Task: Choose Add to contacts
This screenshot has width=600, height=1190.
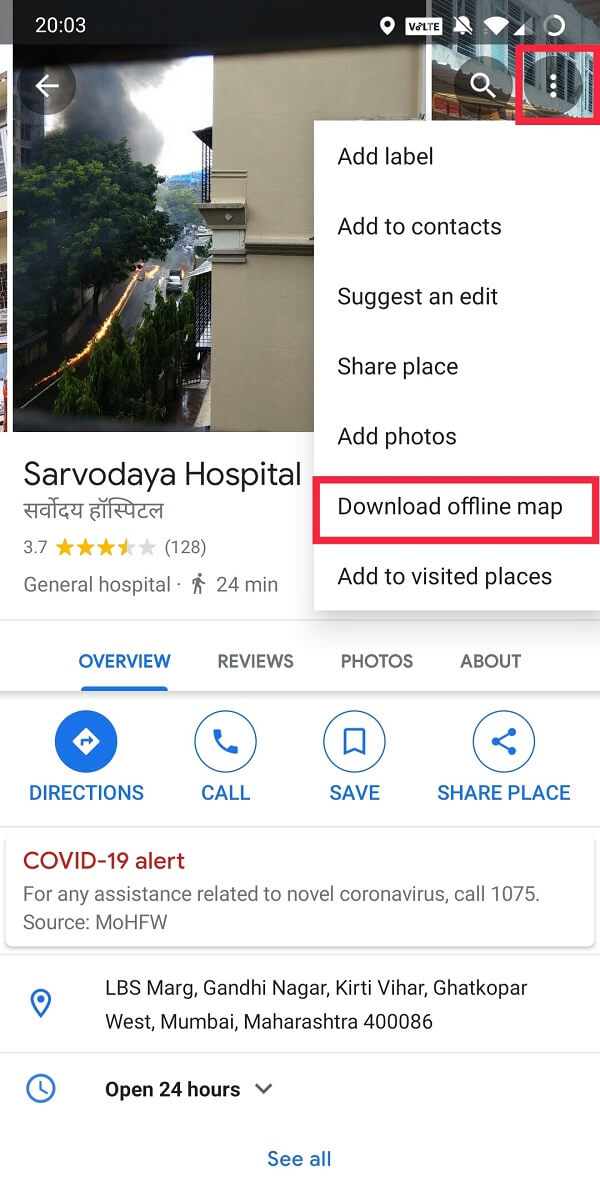Action: (419, 226)
